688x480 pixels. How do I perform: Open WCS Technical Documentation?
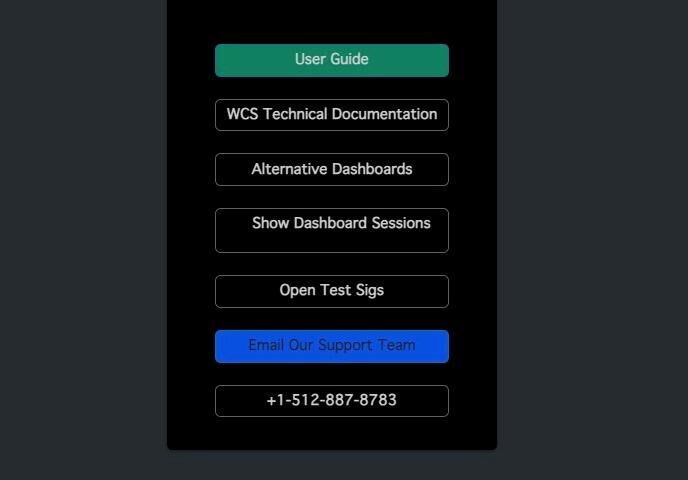click(332, 115)
